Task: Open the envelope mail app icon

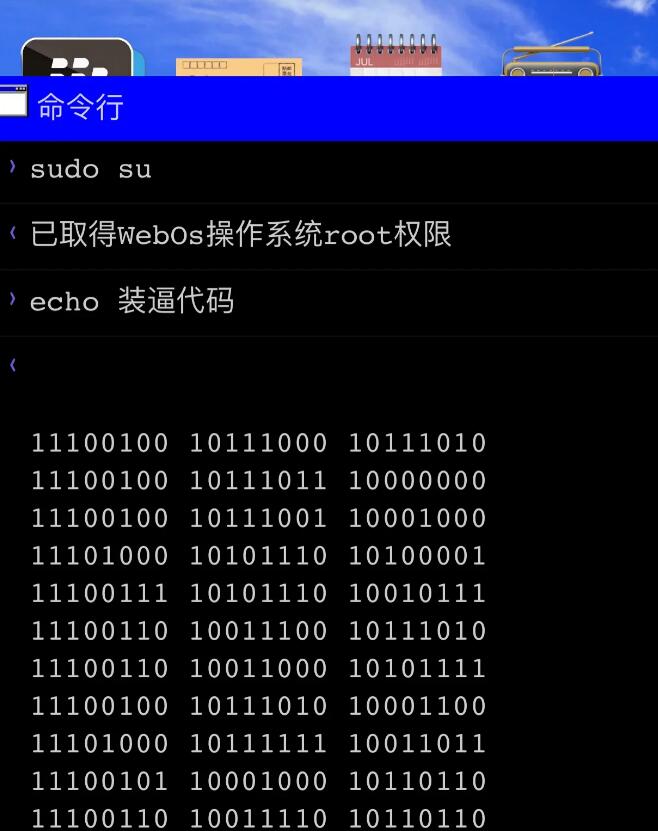Action: [x=239, y=66]
